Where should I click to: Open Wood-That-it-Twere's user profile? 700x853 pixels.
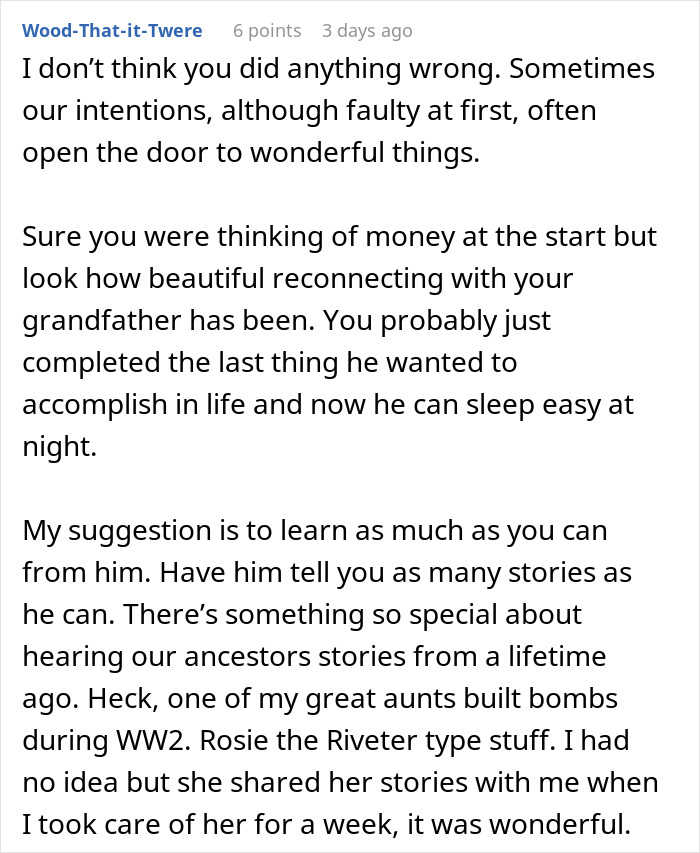[x=112, y=31]
